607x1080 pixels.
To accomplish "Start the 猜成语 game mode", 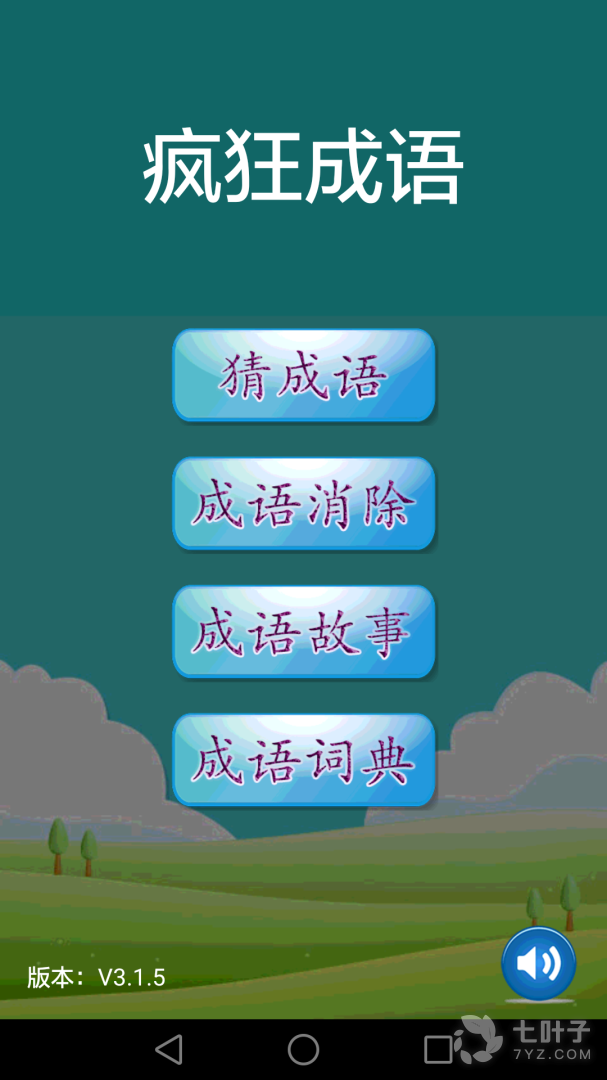I will click(303, 376).
